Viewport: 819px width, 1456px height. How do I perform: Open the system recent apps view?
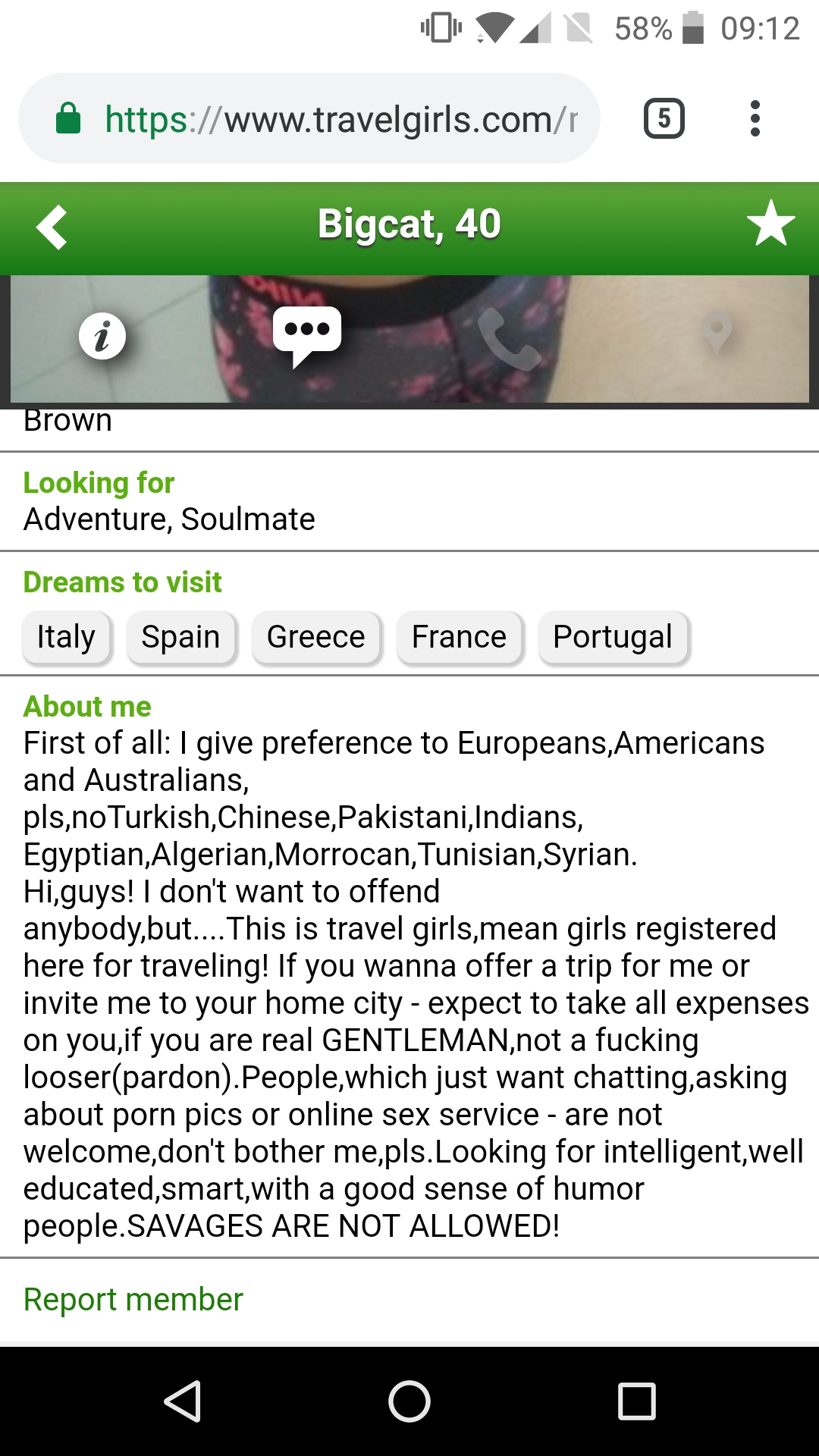pyautogui.click(x=637, y=1401)
